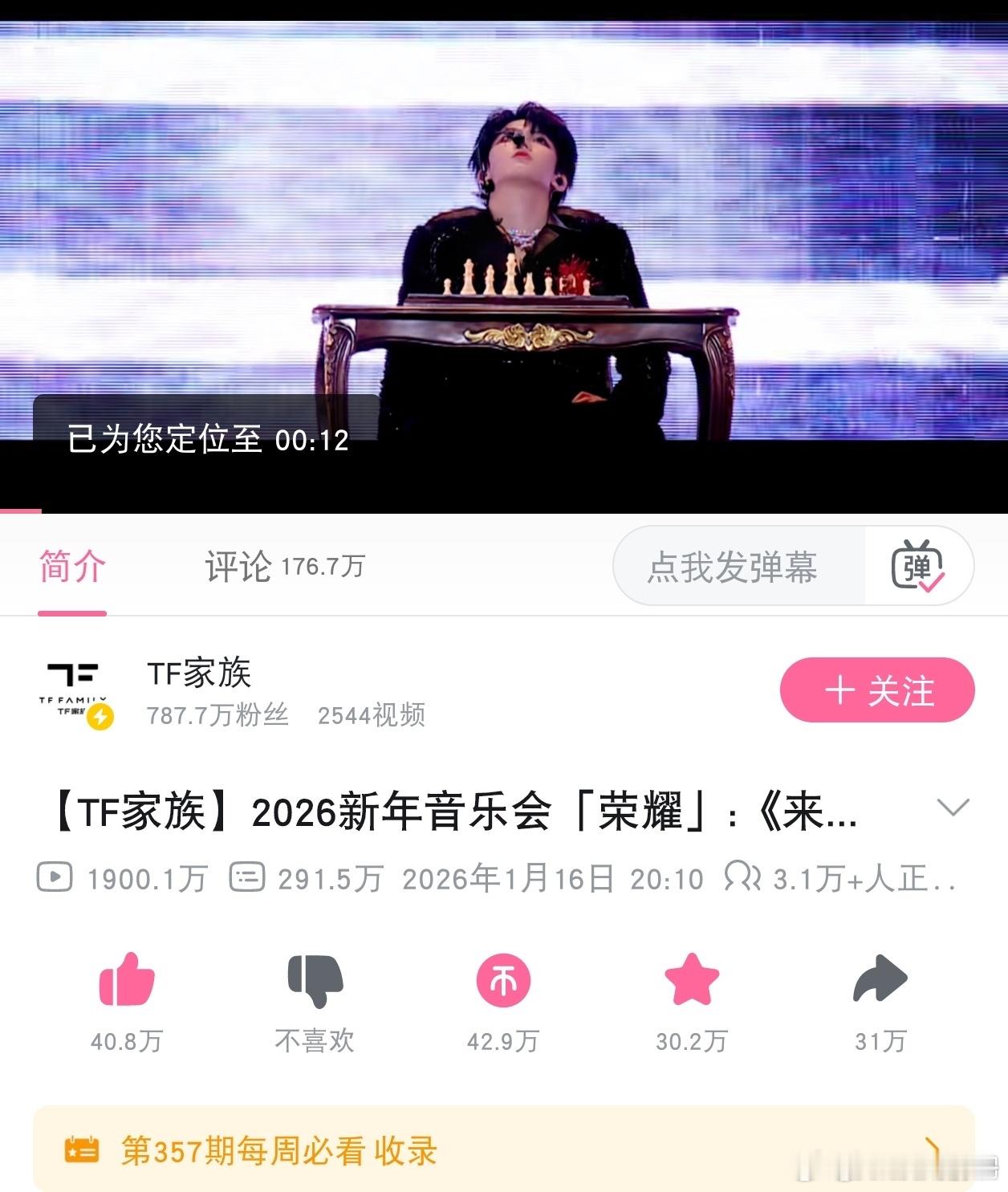Follow TF家族 with the 关注 button
The height and width of the screenshot is (1192, 1008).
[x=877, y=690]
